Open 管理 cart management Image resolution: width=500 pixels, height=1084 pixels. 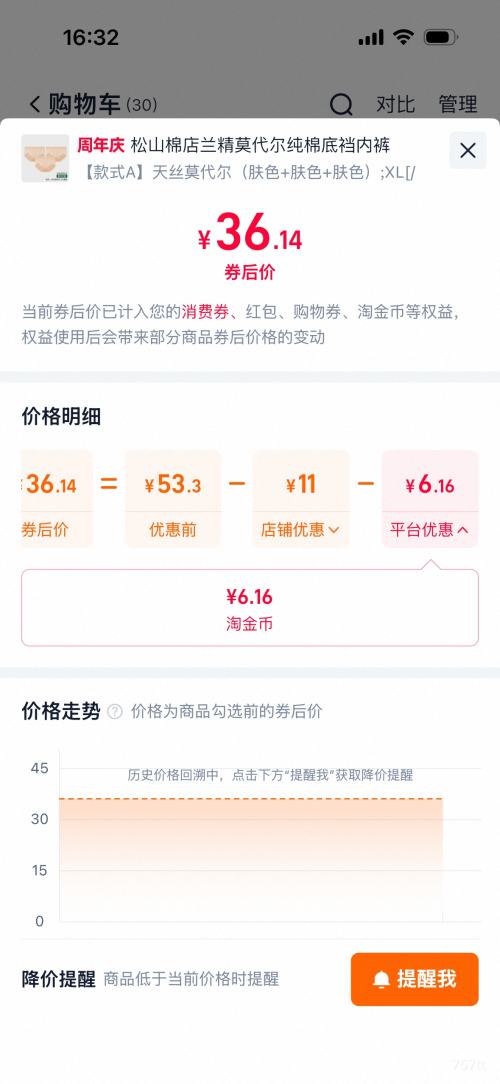458,104
